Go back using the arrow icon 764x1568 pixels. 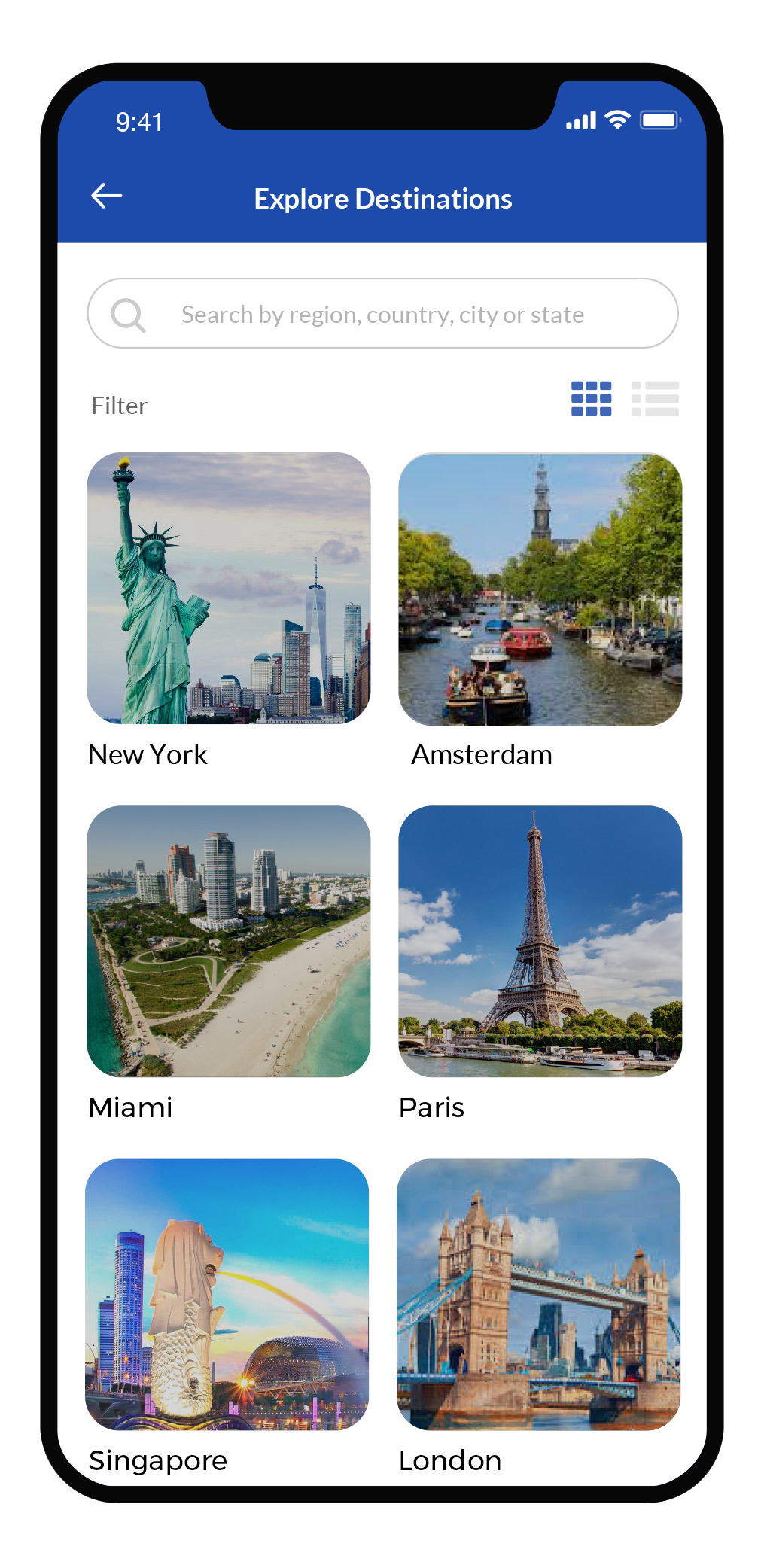[106, 196]
